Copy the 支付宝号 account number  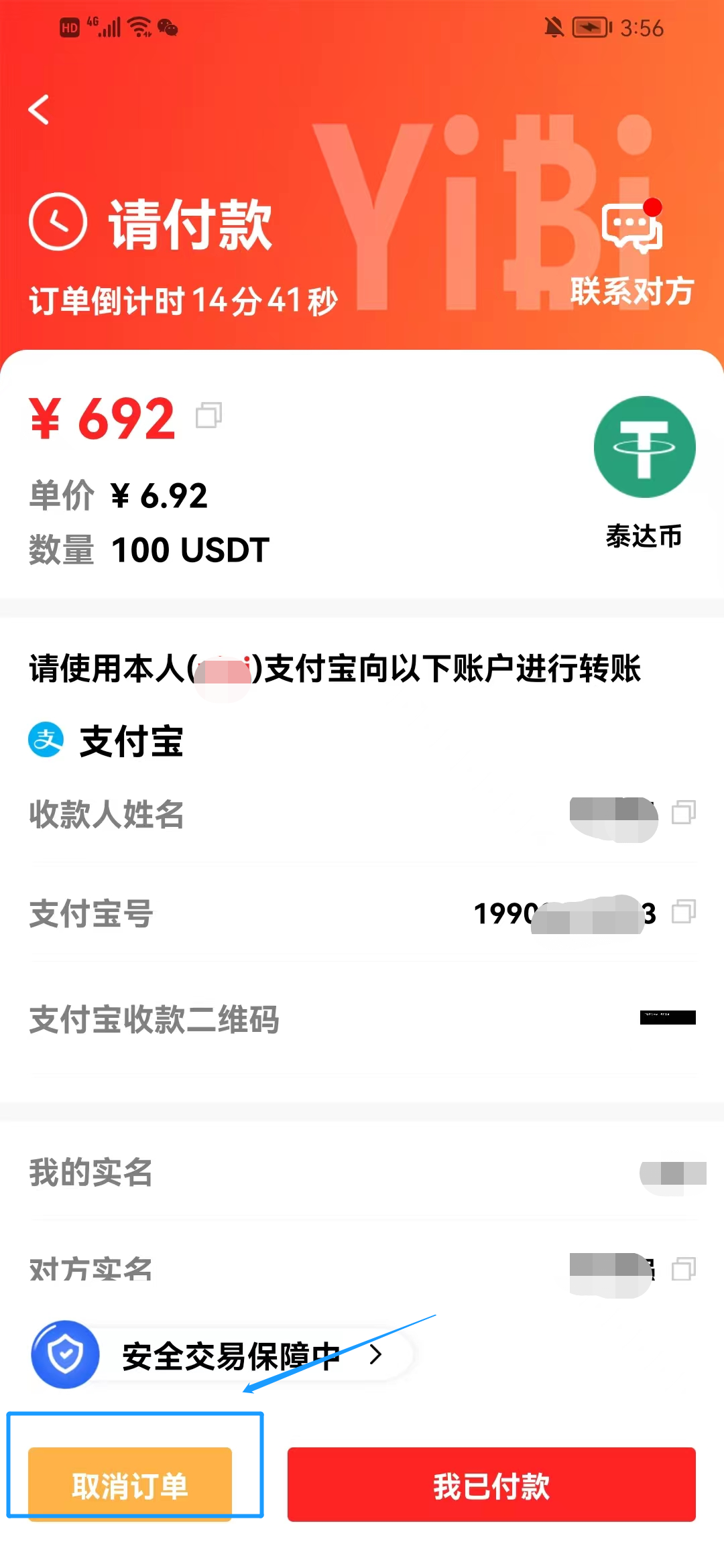tap(683, 911)
